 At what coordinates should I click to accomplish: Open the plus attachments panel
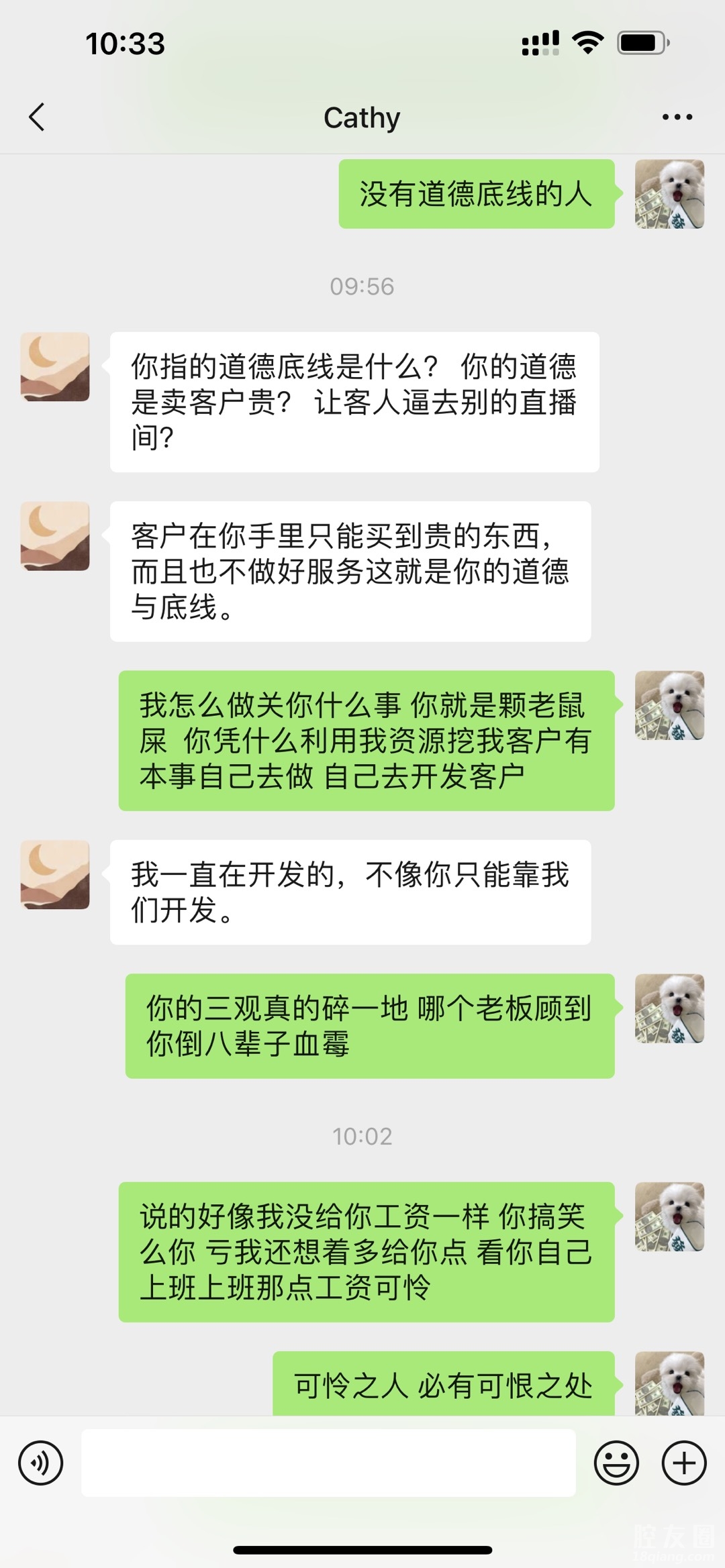pyautogui.click(x=684, y=1463)
